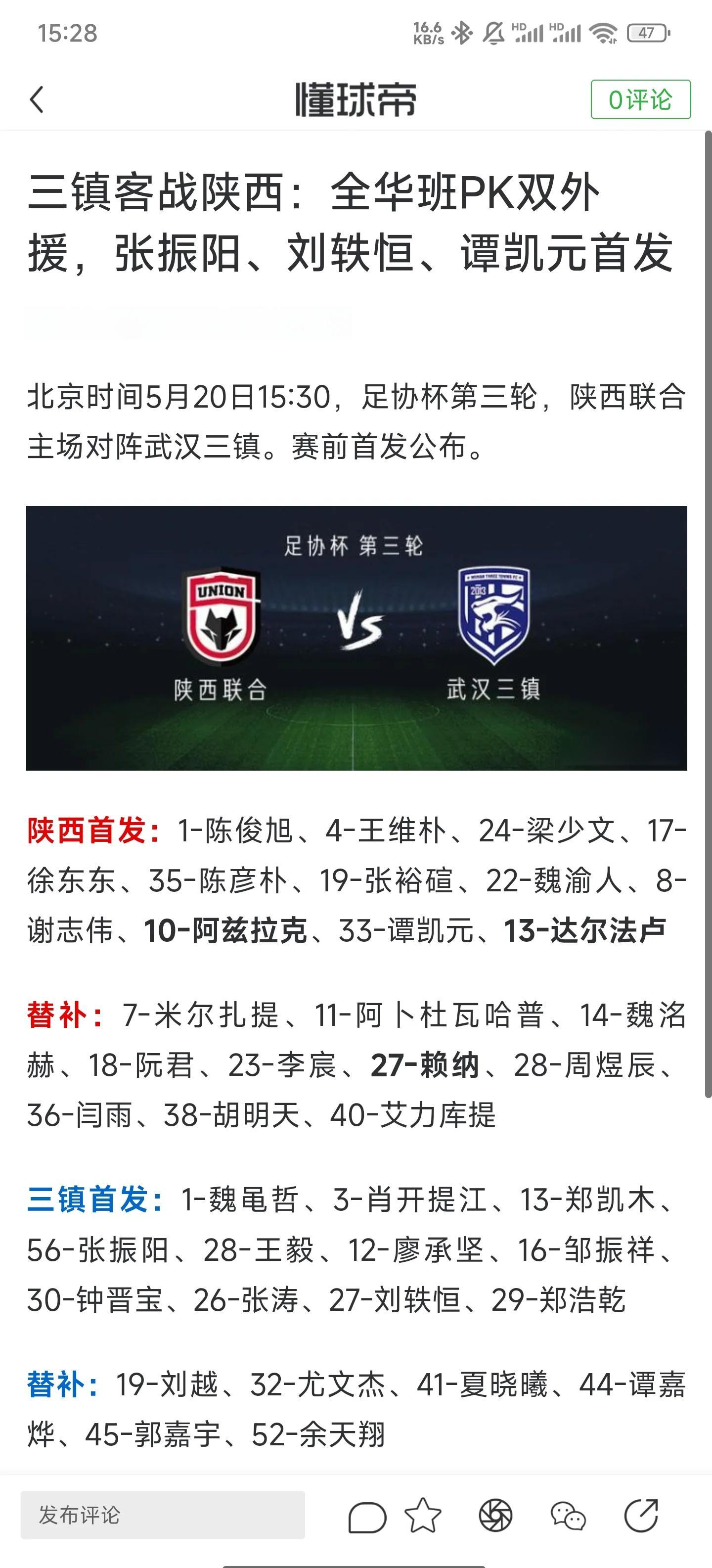Open the 陕西联合 vs 武汉三镇 match image
The width and height of the screenshot is (712, 1568).
356,638
